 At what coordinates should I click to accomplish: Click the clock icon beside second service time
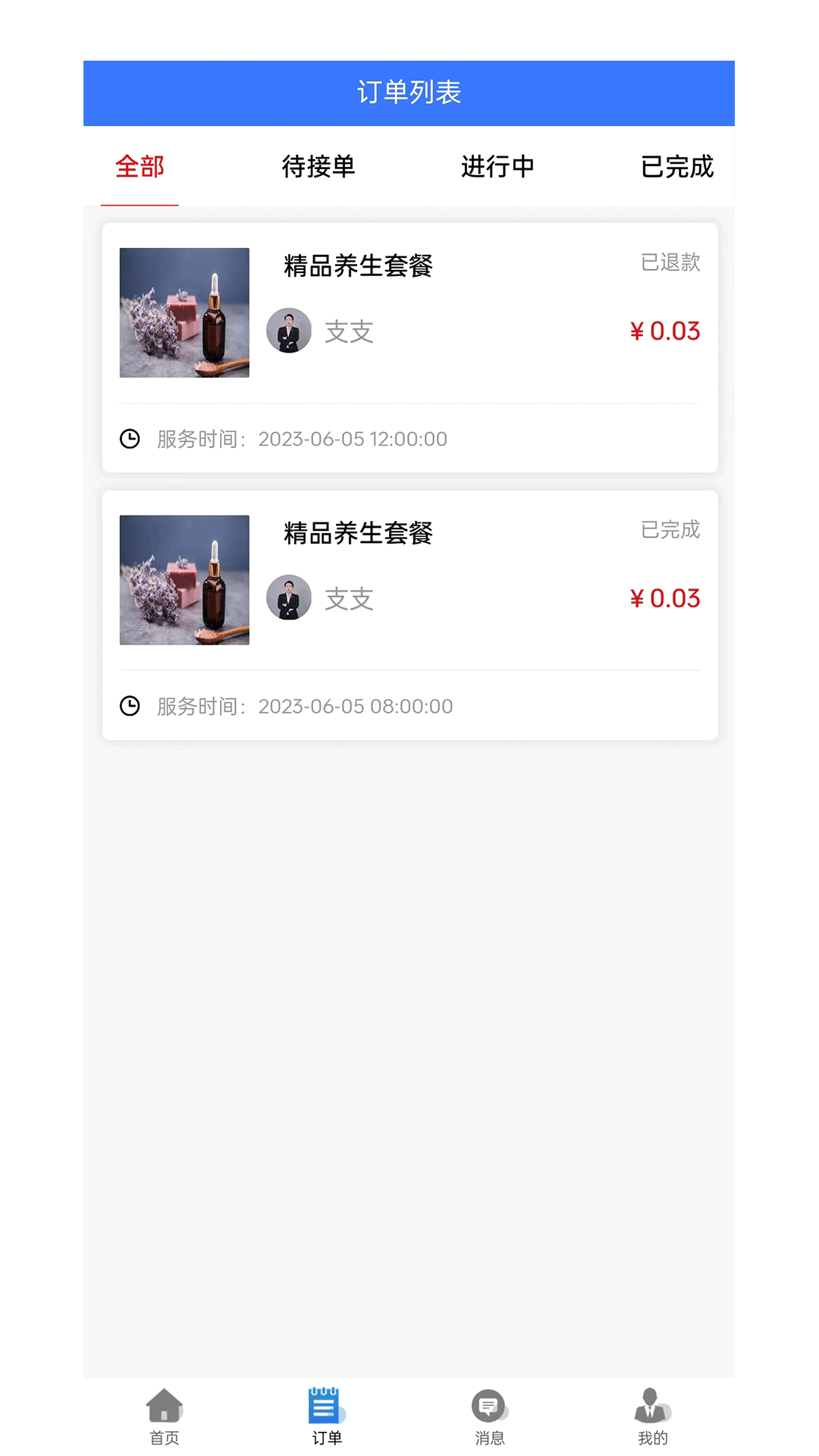pos(130,706)
